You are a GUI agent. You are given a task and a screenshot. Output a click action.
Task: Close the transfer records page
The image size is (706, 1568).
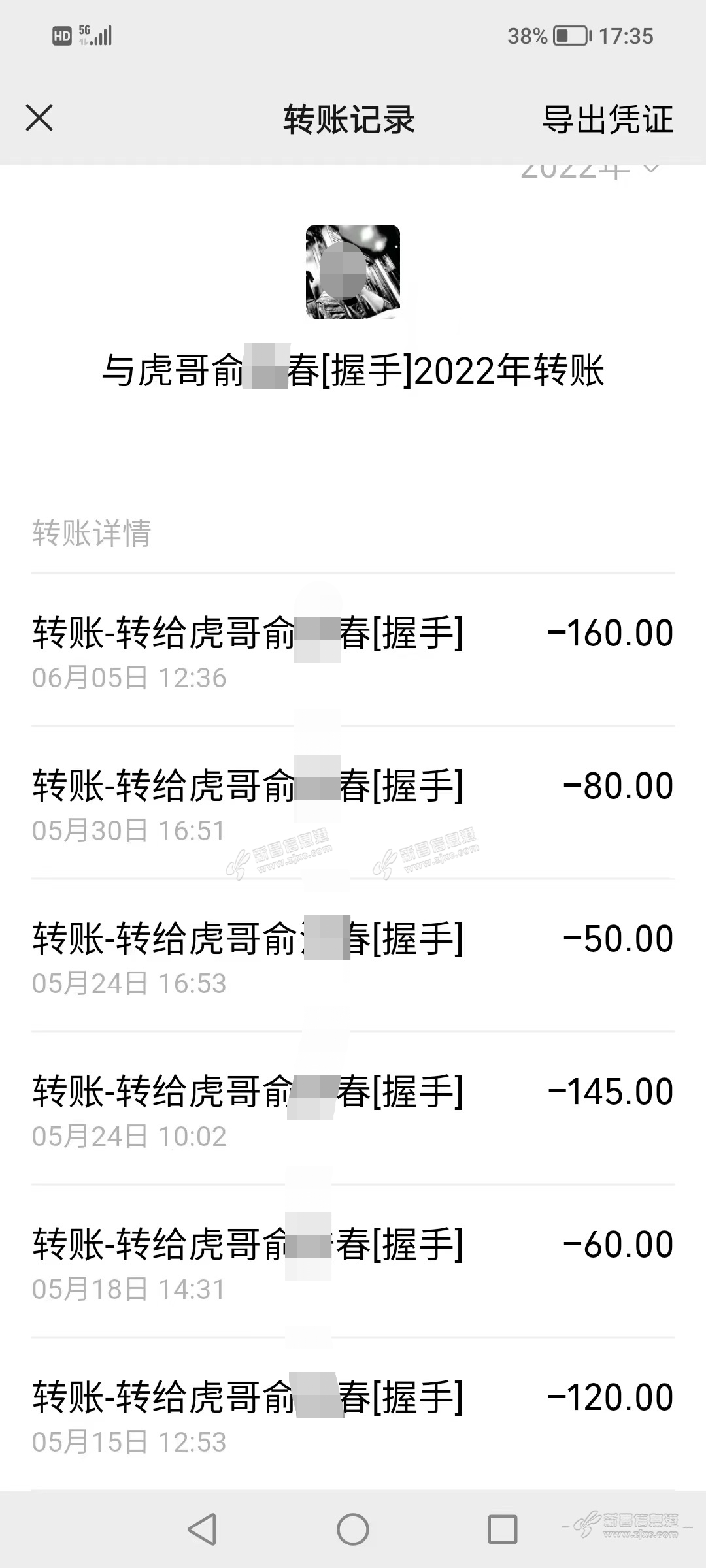39,118
